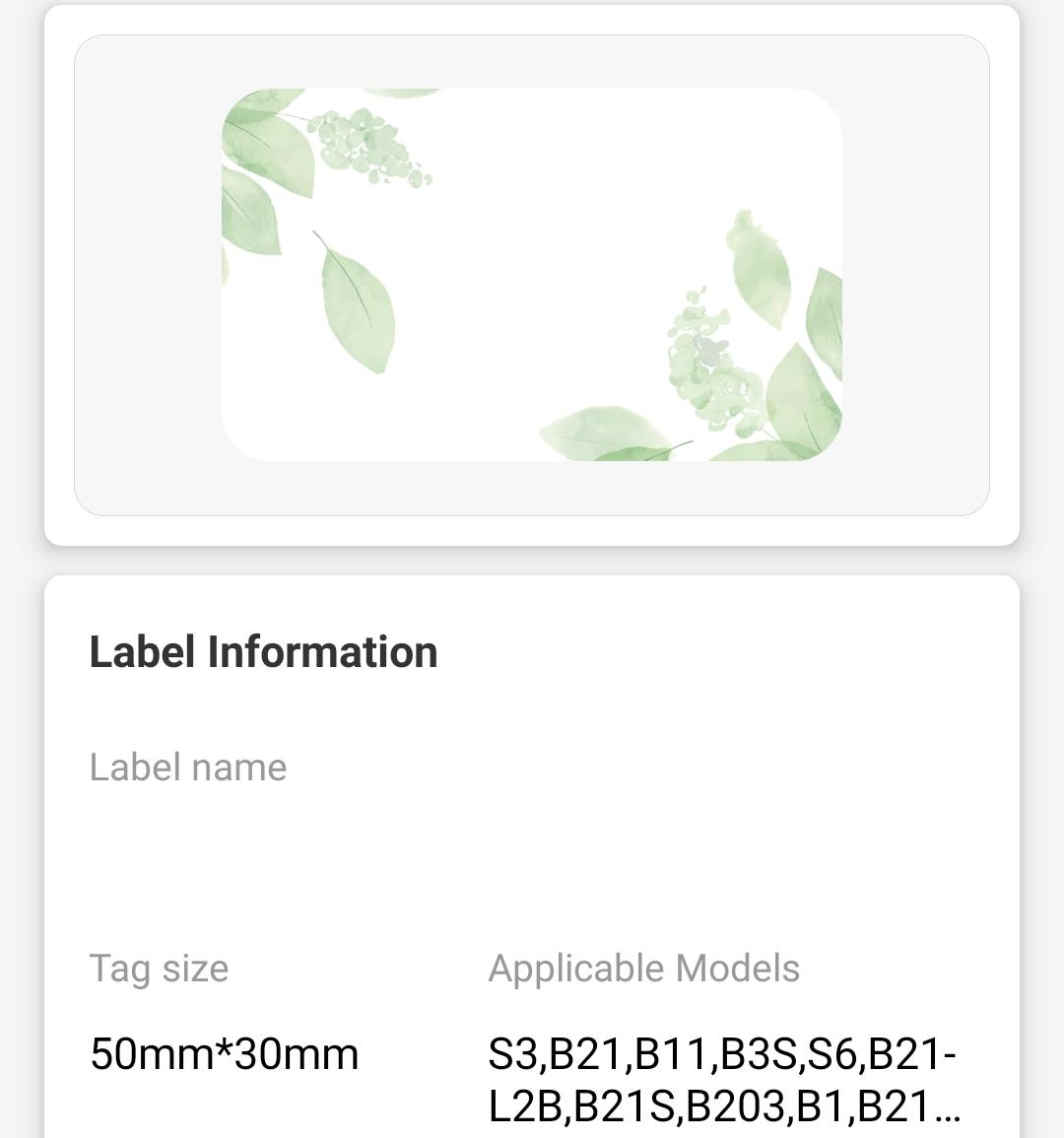Open the leaf-patterned label preview
Image resolution: width=1064 pixels, height=1138 pixels.
point(532,275)
